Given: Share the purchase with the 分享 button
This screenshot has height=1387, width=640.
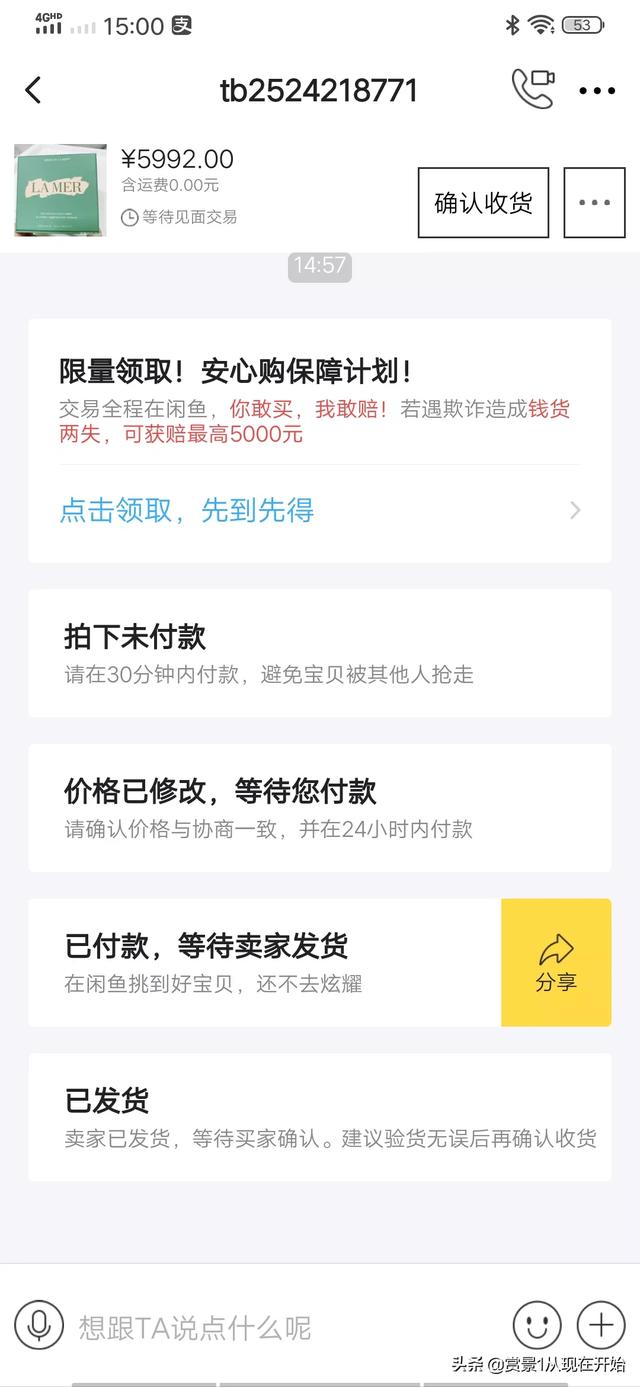Looking at the screenshot, I should click(556, 962).
